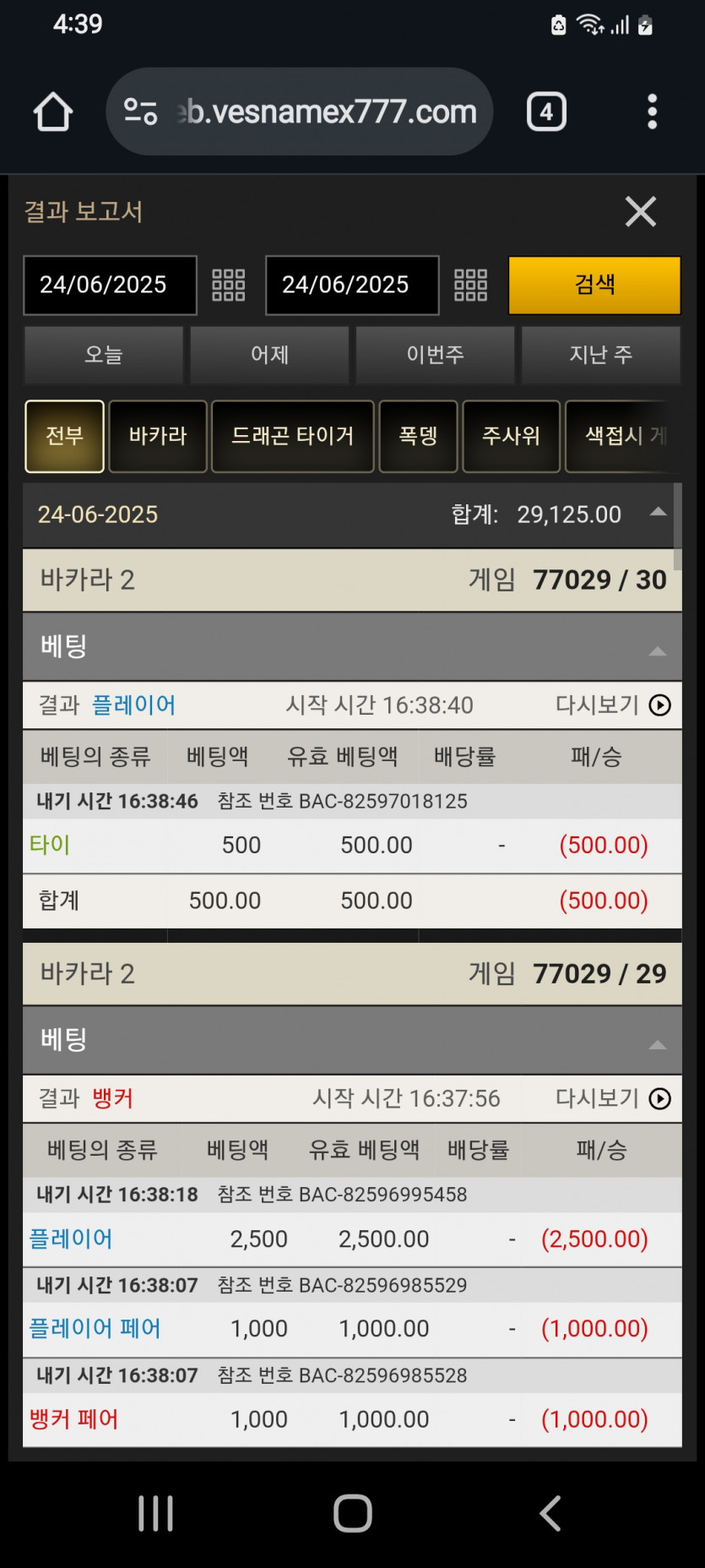Open the end date field
705x1568 pixels.
(352, 285)
